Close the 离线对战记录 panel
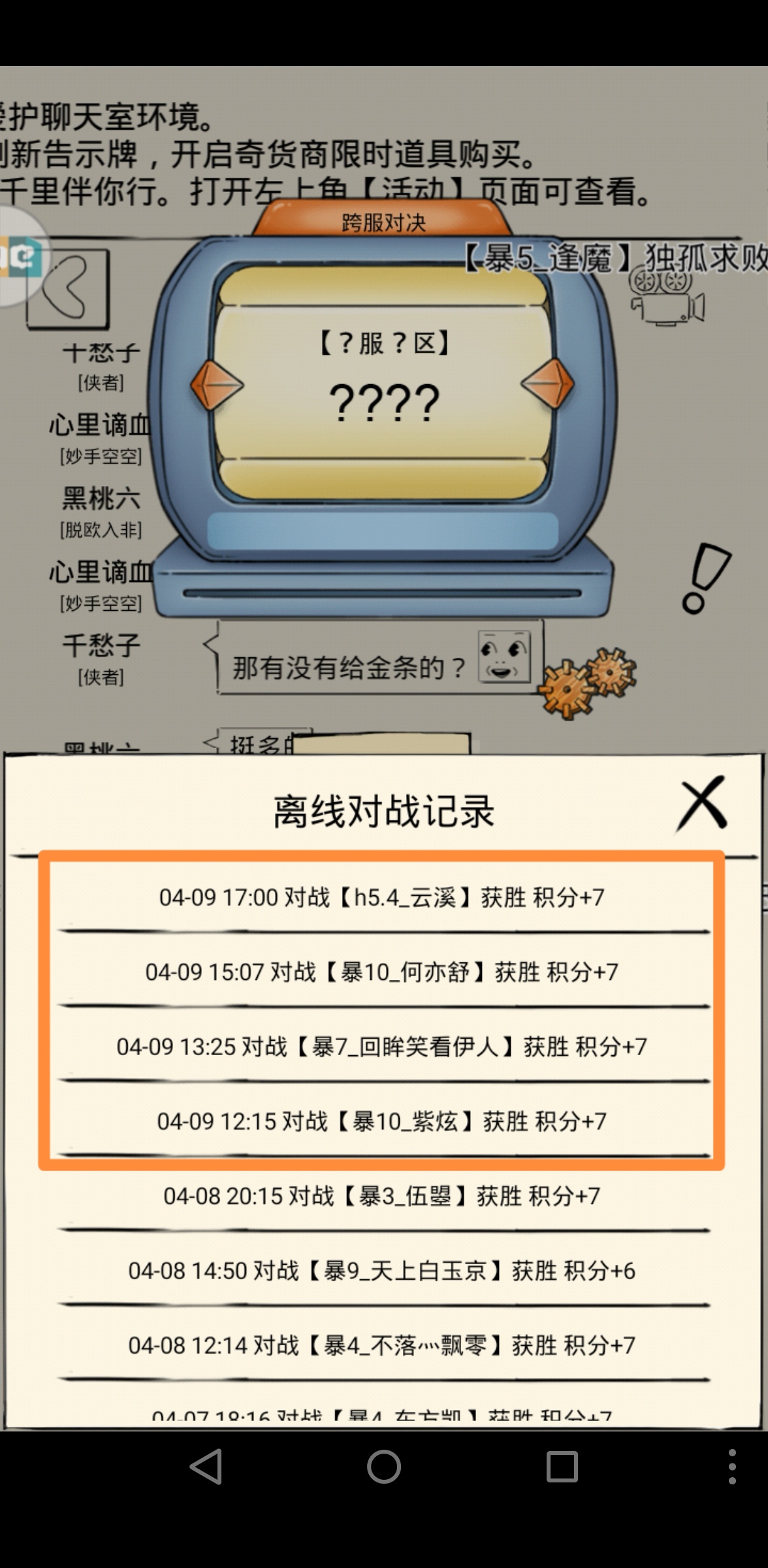The image size is (768, 1568). pos(702,804)
